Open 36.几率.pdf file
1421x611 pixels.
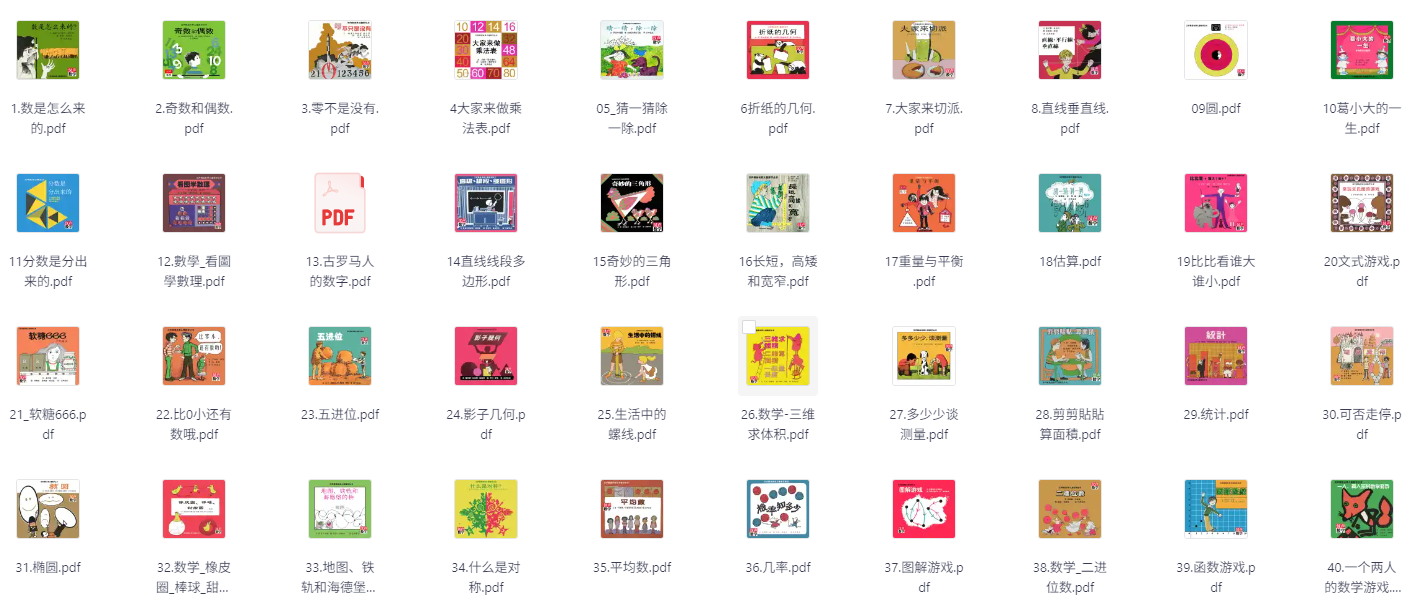point(778,509)
